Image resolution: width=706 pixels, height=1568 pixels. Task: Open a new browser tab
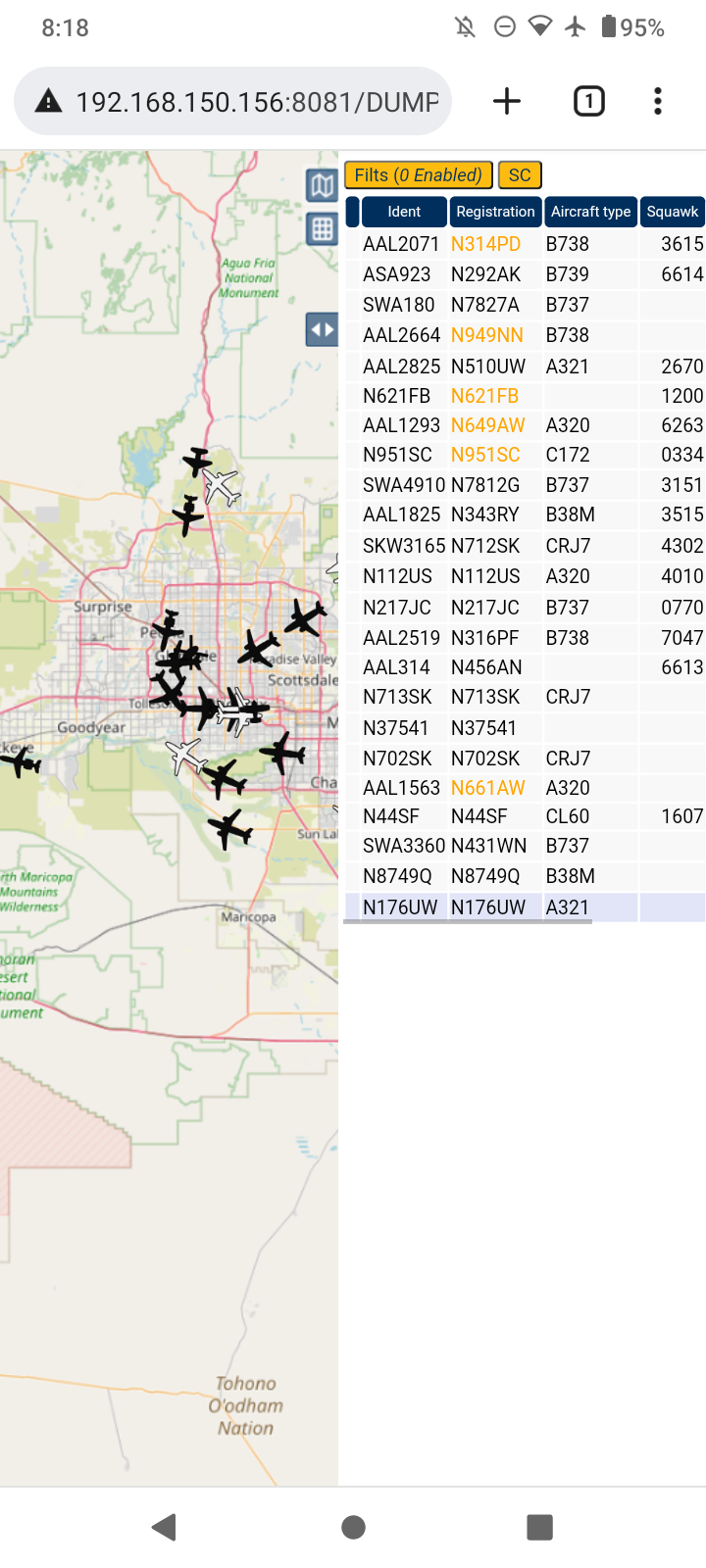click(507, 101)
